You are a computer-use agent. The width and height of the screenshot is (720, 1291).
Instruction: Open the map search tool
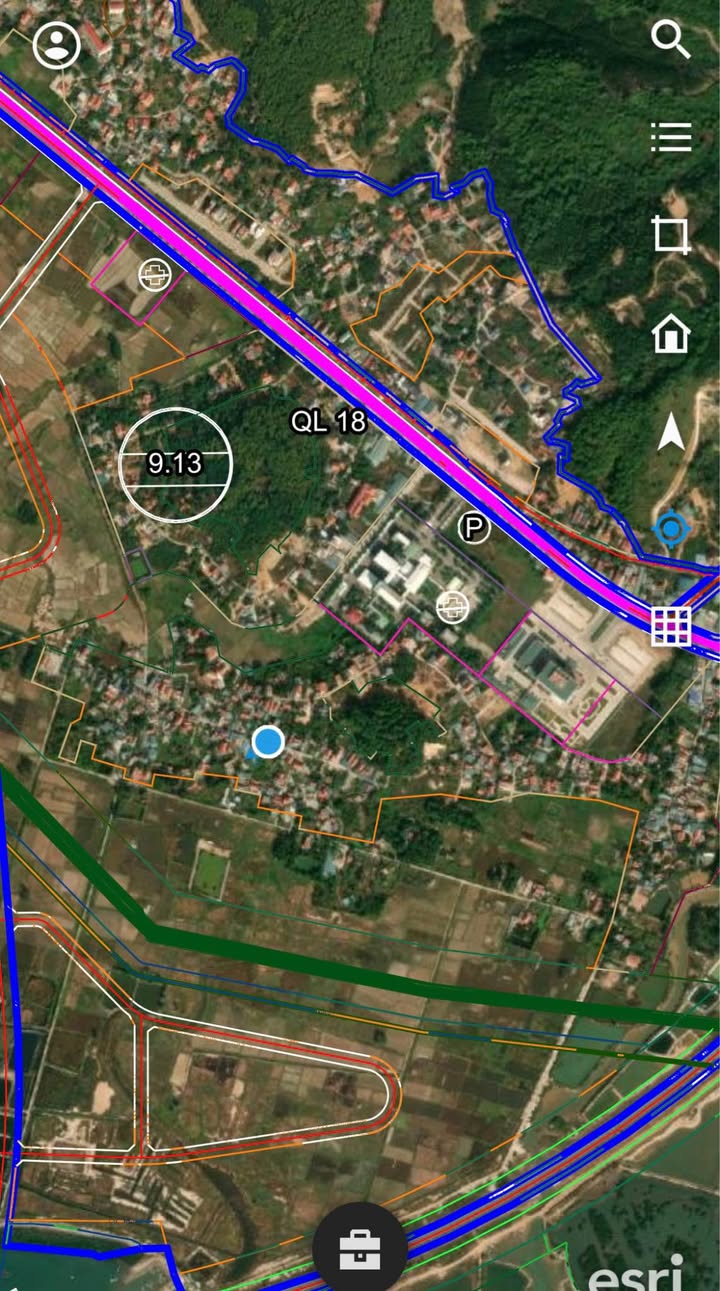pyautogui.click(x=671, y=41)
